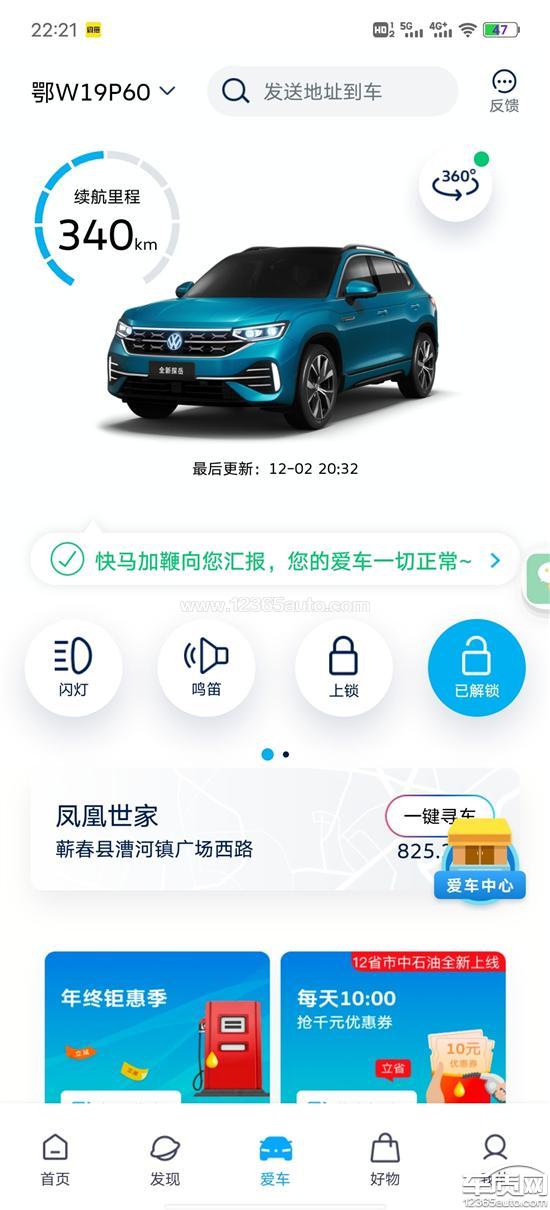The width and height of the screenshot is (550, 1210).
Task: Open the 爱车一切正常 status banner
Action: [275, 560]
